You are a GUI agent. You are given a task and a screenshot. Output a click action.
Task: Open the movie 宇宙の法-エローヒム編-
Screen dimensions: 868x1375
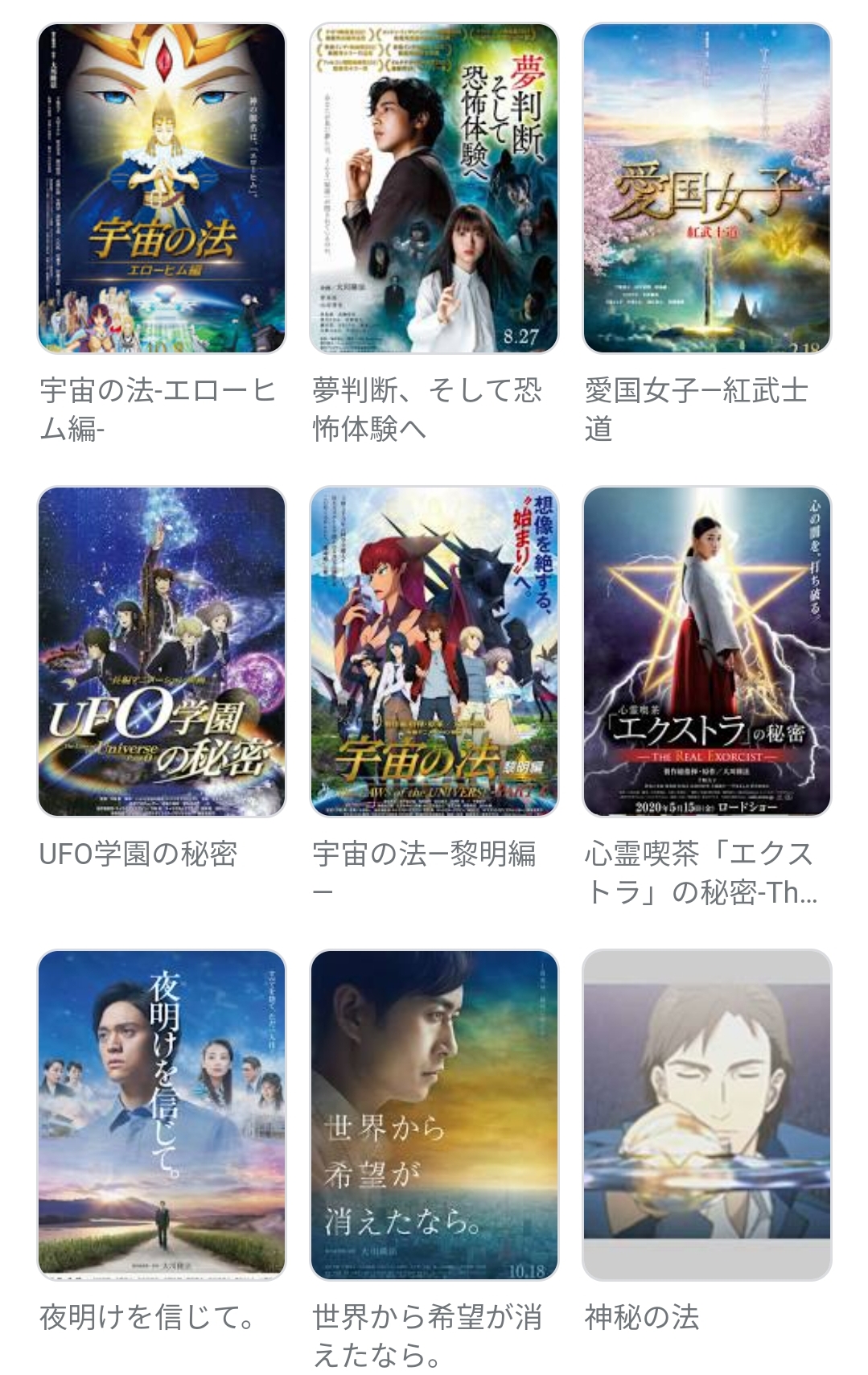pos(162,188)
